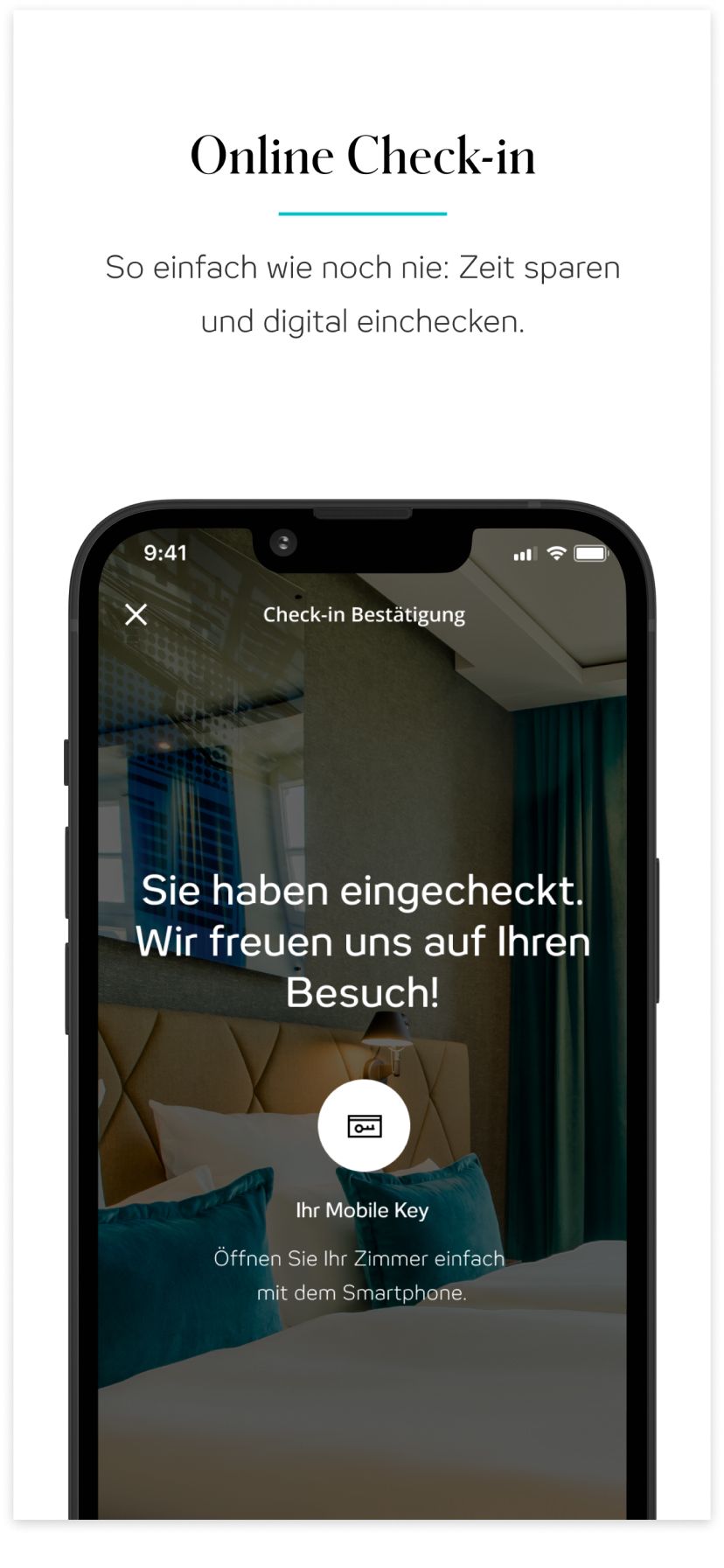Click the front camera dot in the notch
Viewport: 724px width, 1568px height.
coord(282,542)
